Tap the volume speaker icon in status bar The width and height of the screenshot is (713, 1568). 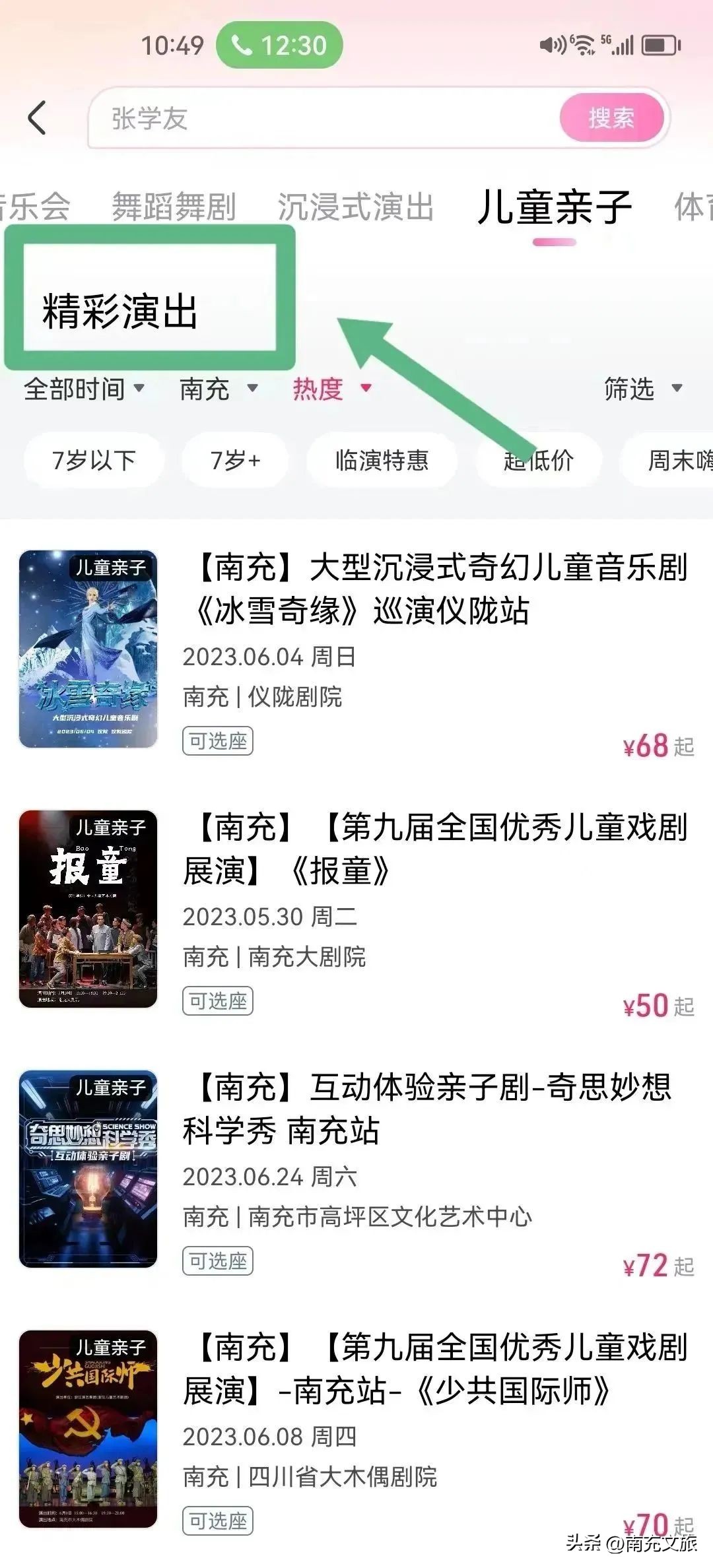point(550,45)
